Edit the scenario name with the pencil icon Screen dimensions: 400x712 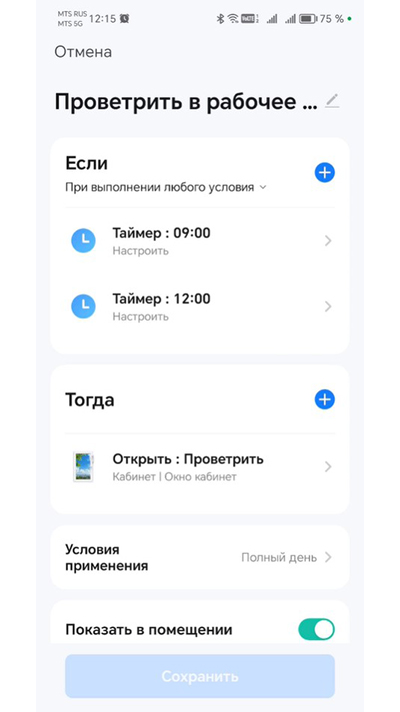pos(332,101)
